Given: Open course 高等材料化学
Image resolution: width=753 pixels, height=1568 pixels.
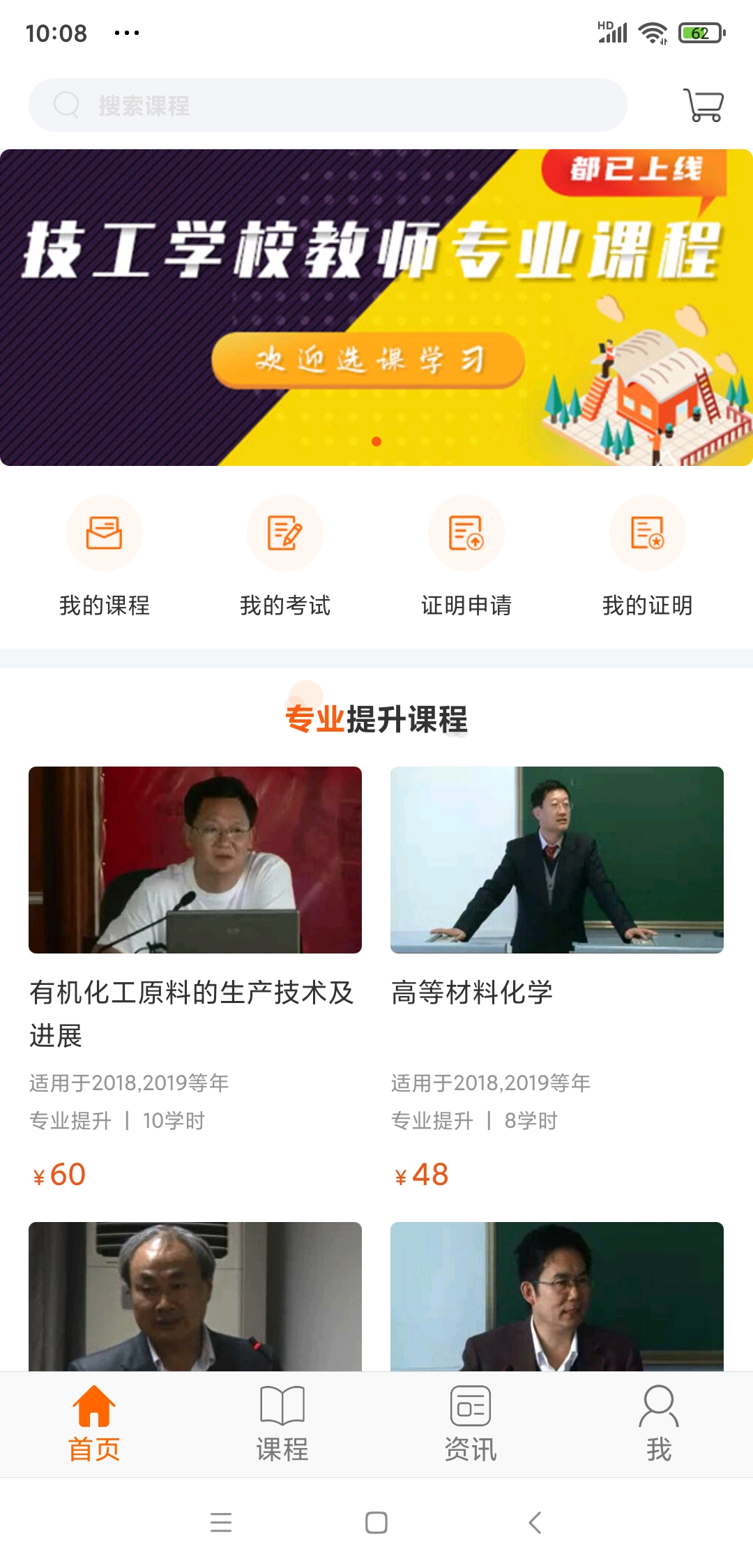Looking at the screenshot, I should pyautogui.click(x=471, y=994).
